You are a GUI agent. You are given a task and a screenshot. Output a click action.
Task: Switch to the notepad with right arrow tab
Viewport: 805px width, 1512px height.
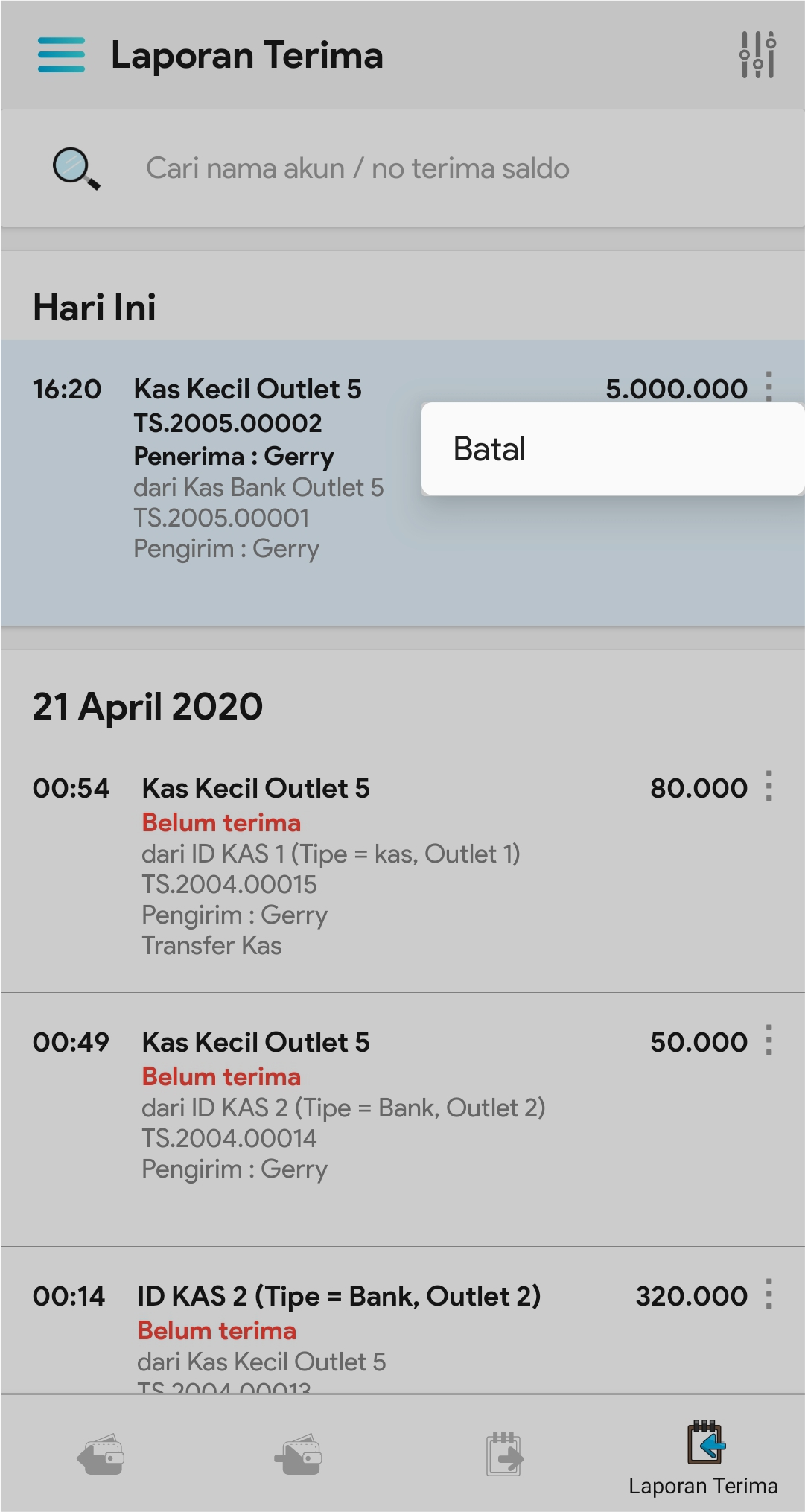[x=503, y=1454]
